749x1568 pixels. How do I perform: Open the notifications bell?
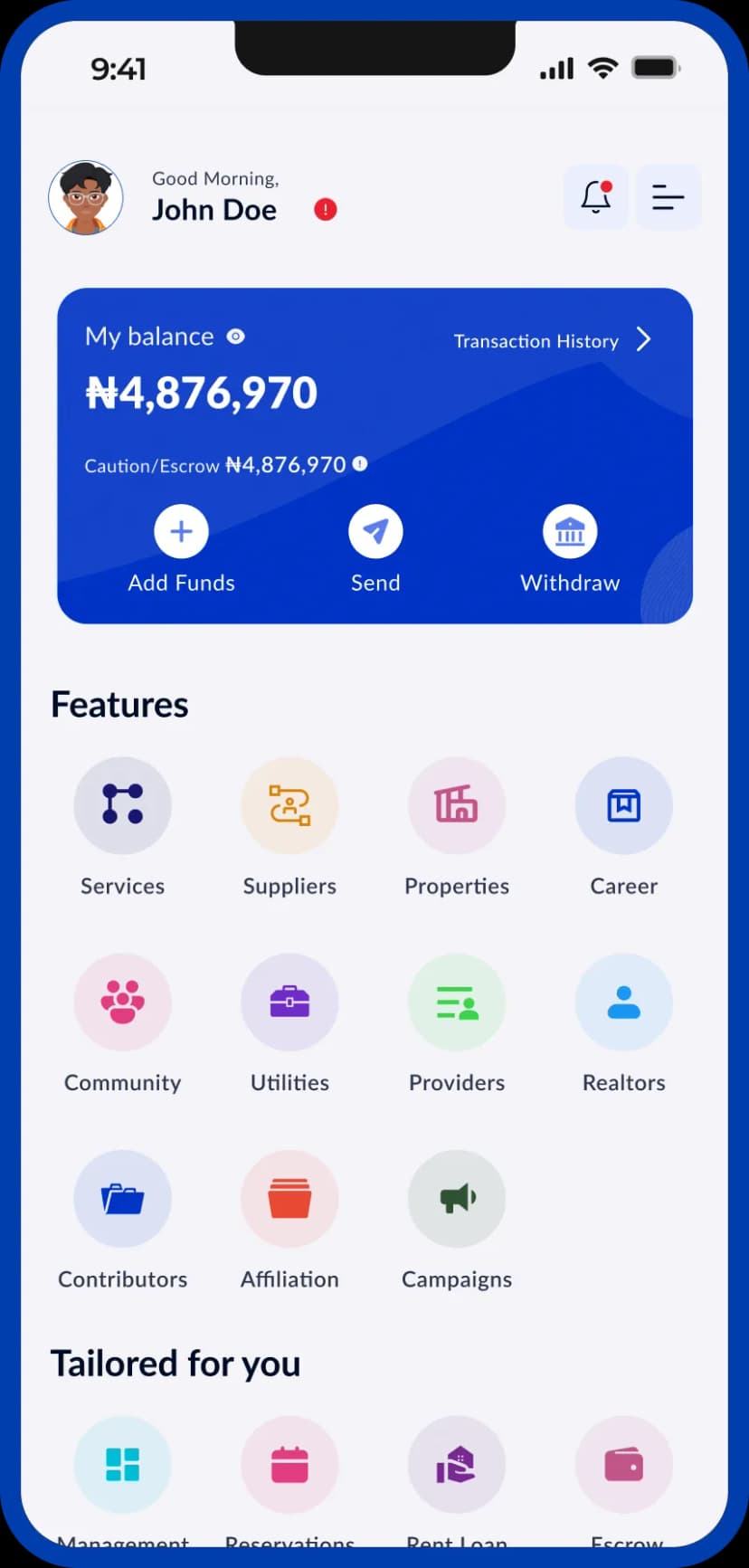click(595, 196)
